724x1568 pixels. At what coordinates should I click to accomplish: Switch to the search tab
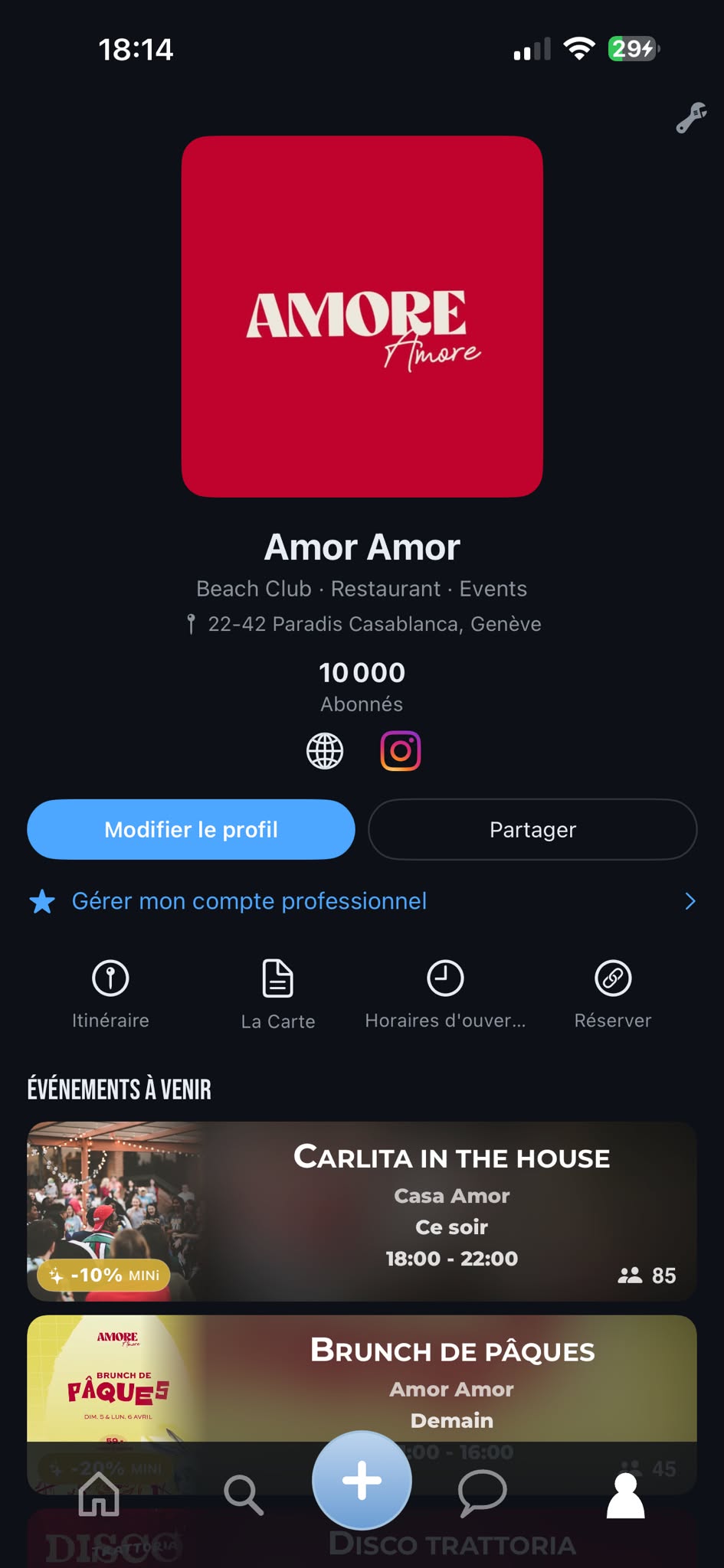click(x=243, y=1494)
